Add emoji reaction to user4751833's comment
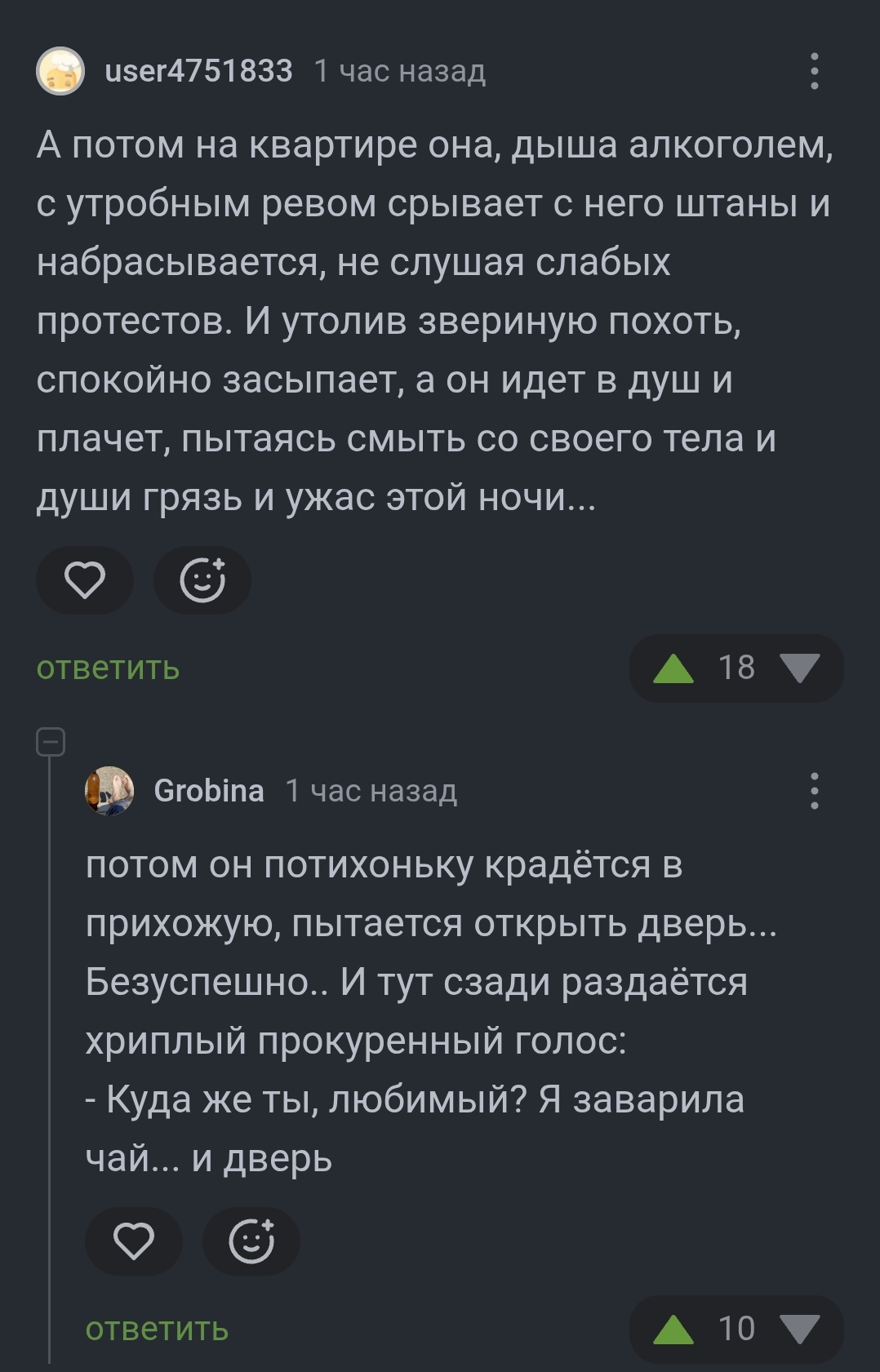 coord(202,580)
